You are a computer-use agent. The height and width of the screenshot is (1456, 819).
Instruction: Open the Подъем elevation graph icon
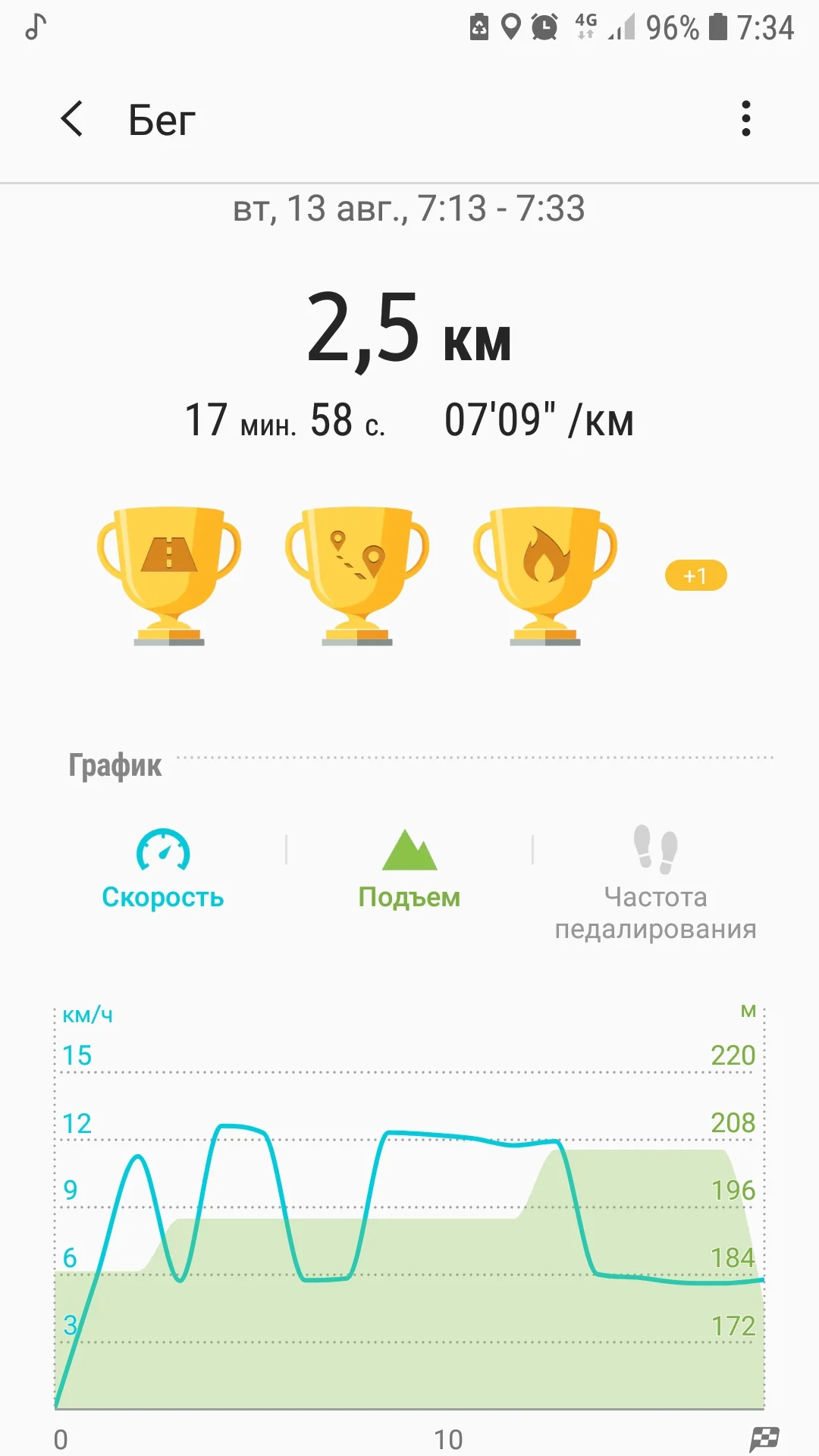[409, 851]
